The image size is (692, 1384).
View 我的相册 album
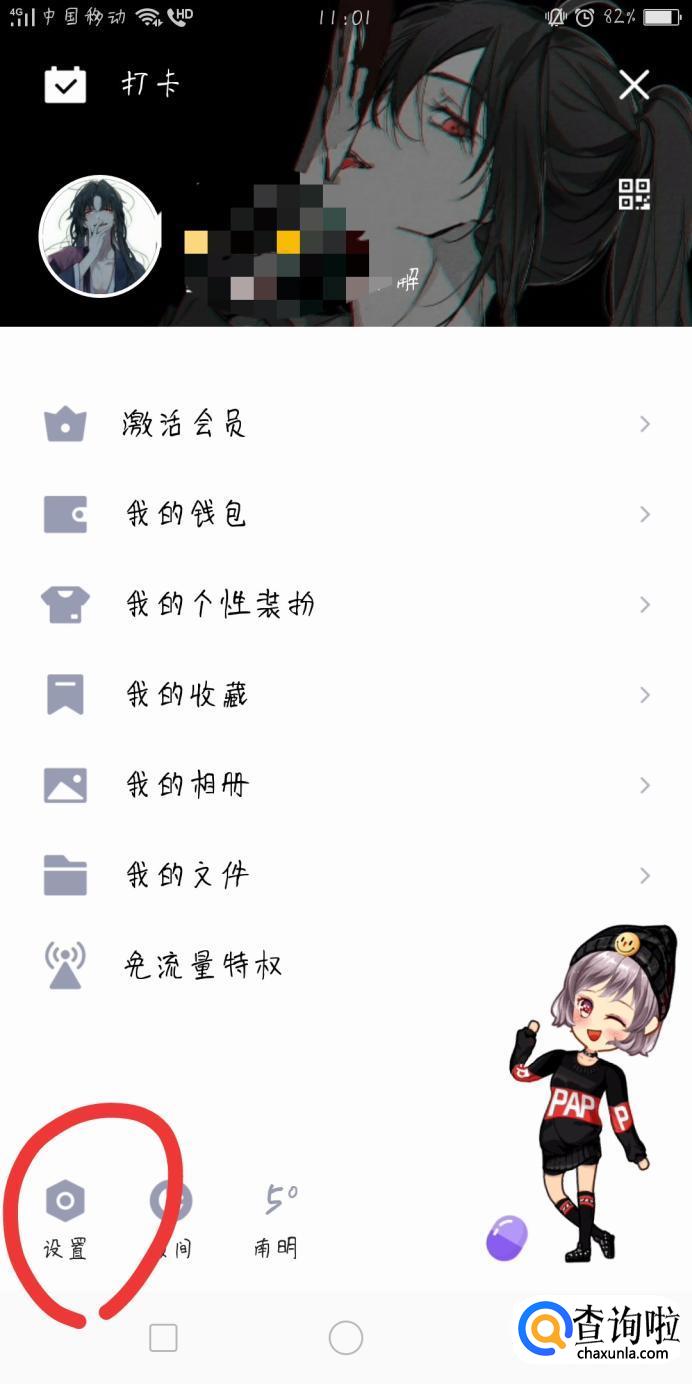(346, 785)
